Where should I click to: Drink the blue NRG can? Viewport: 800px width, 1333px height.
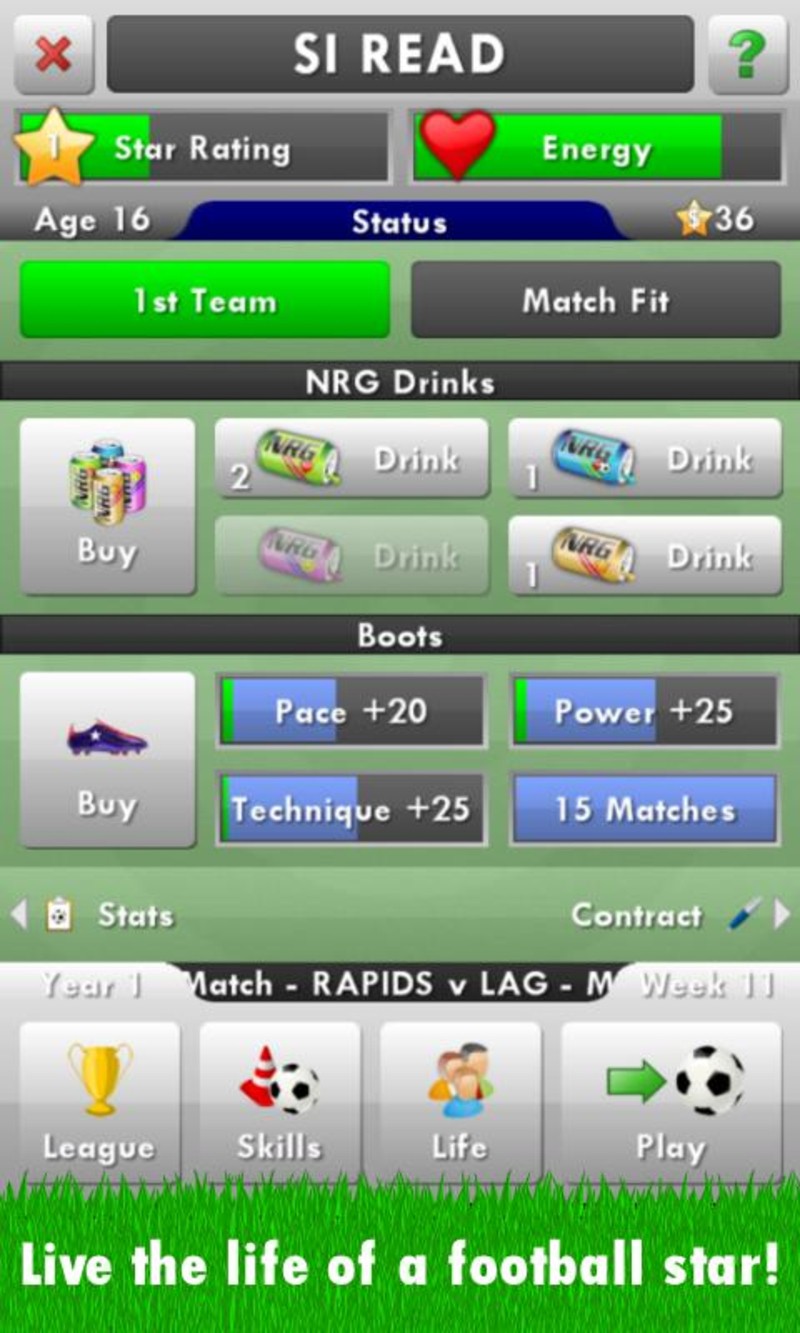coord(645,459)
